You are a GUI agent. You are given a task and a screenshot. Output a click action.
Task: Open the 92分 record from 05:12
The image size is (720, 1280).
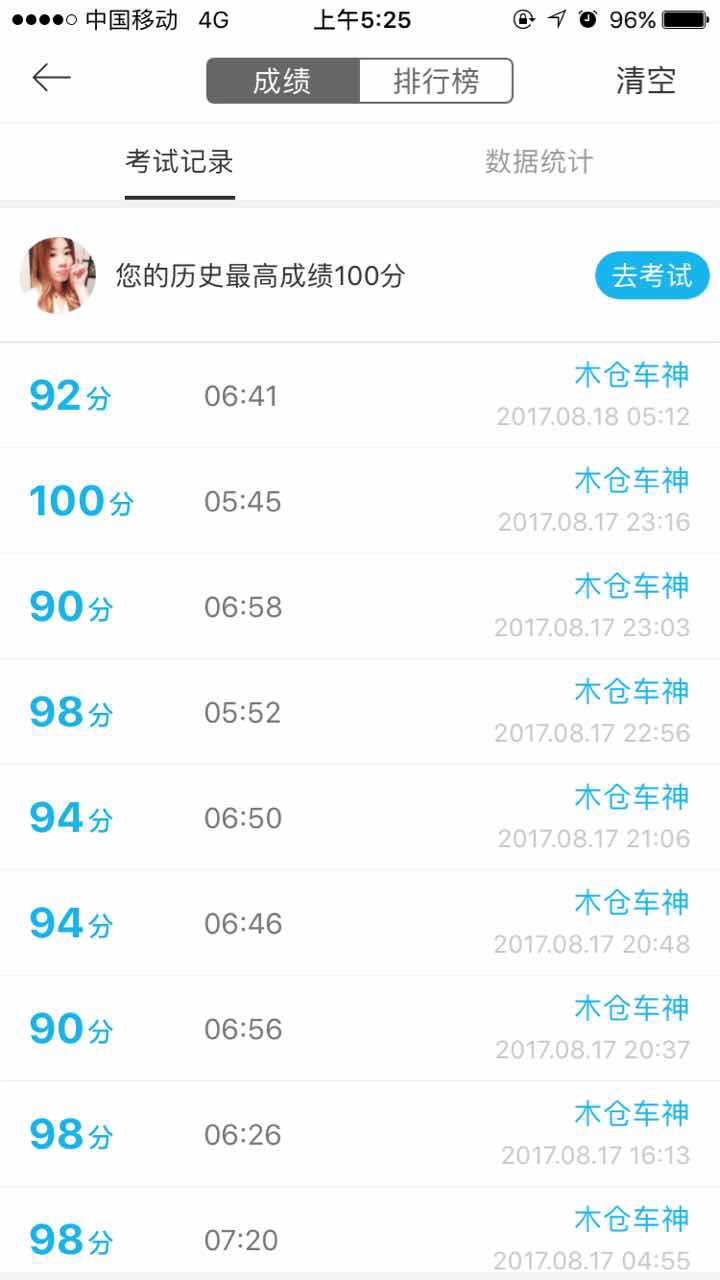click(x=360, y=396)
